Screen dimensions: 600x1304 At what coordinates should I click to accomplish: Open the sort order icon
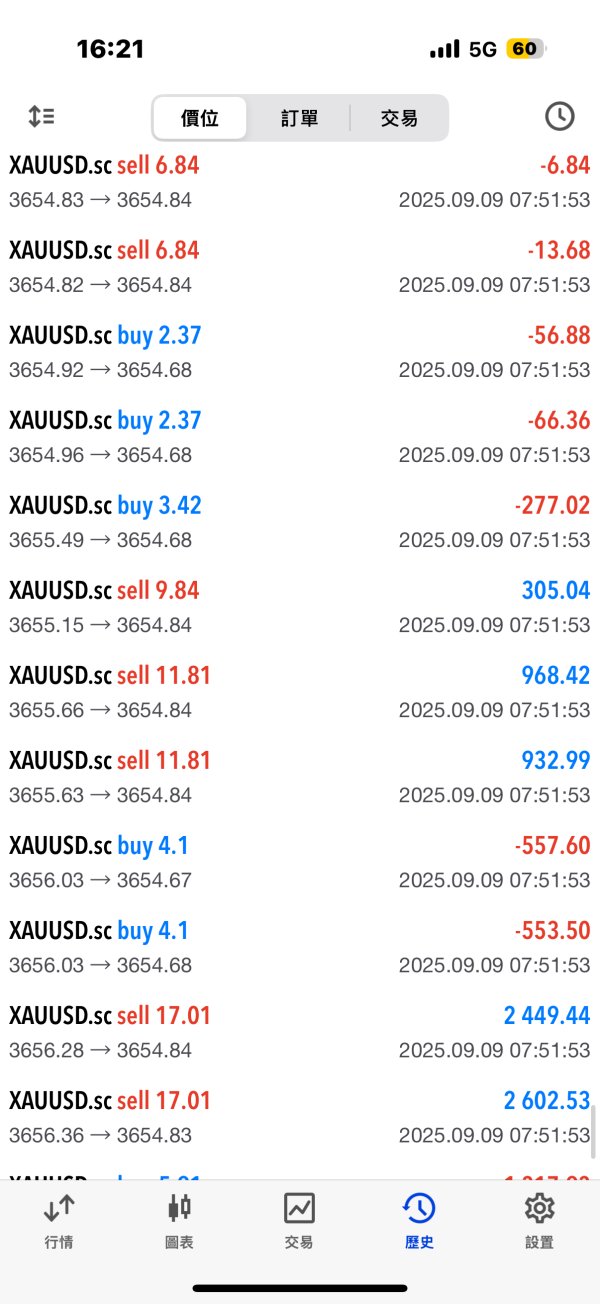pos(41,117)
